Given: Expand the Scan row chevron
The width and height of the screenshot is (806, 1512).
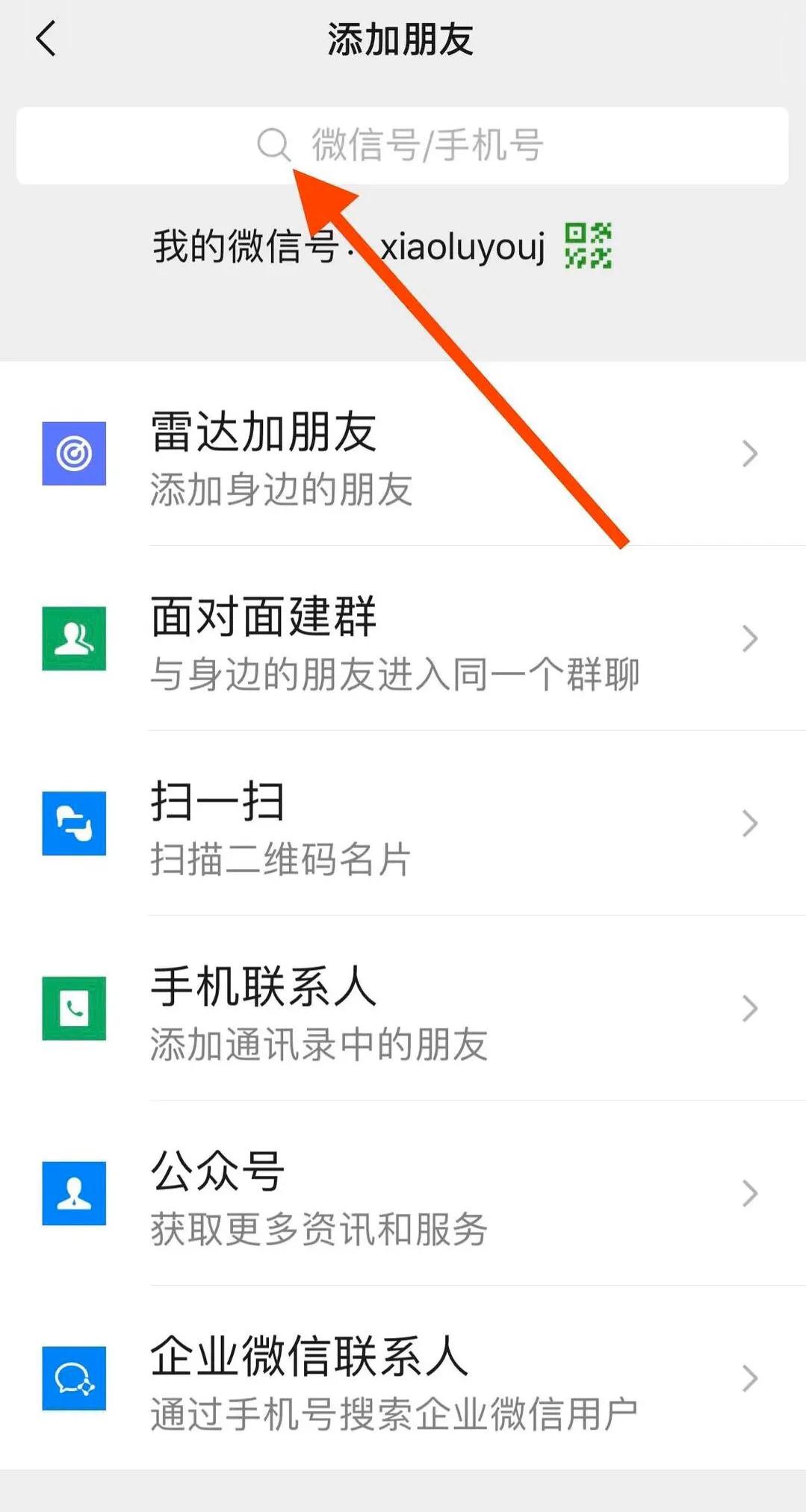Looking at the screenshot, I should tap(750, 824).
